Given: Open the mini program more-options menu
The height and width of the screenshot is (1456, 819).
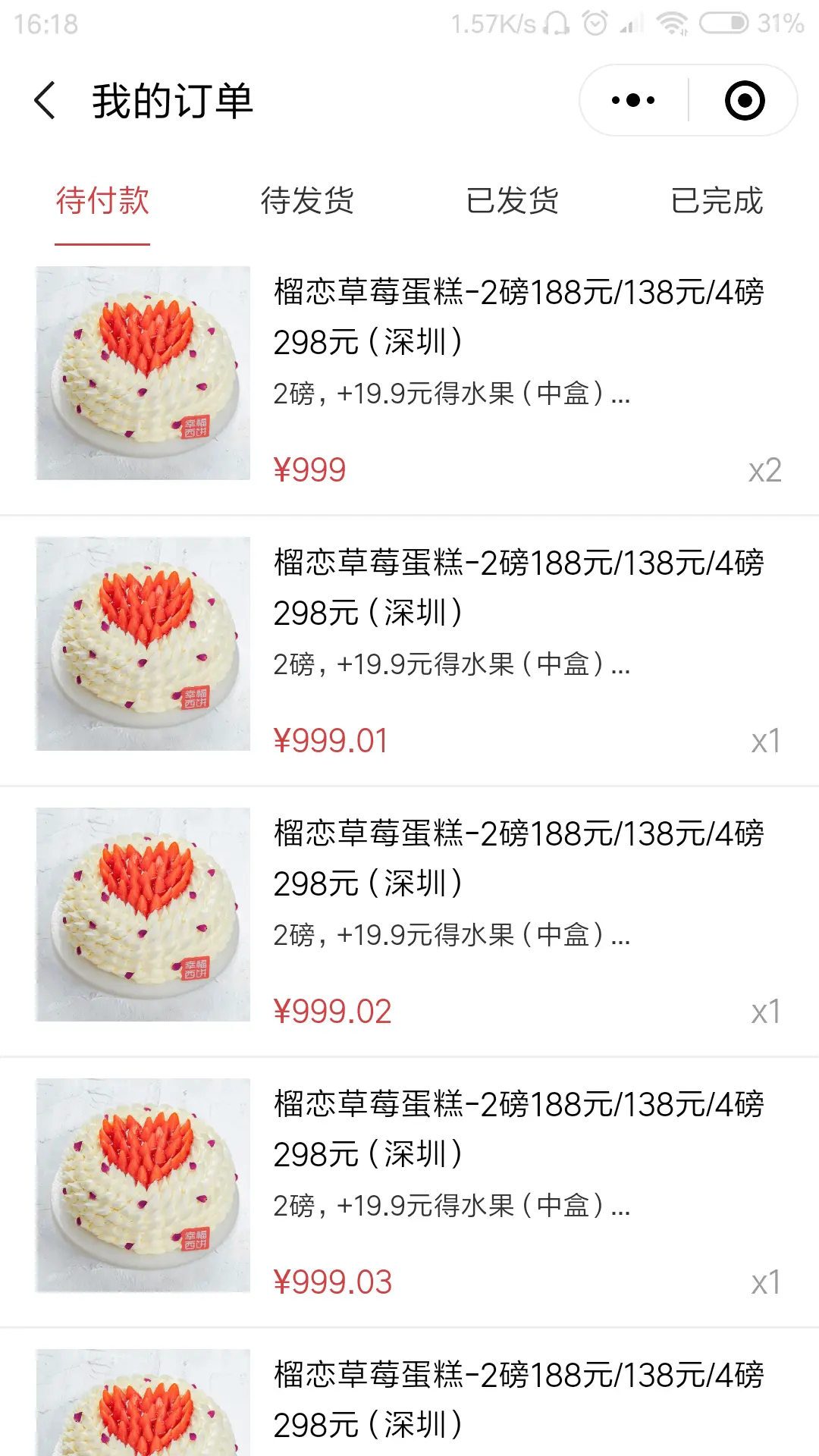Looking at the screenshot, I should [633, 101].
